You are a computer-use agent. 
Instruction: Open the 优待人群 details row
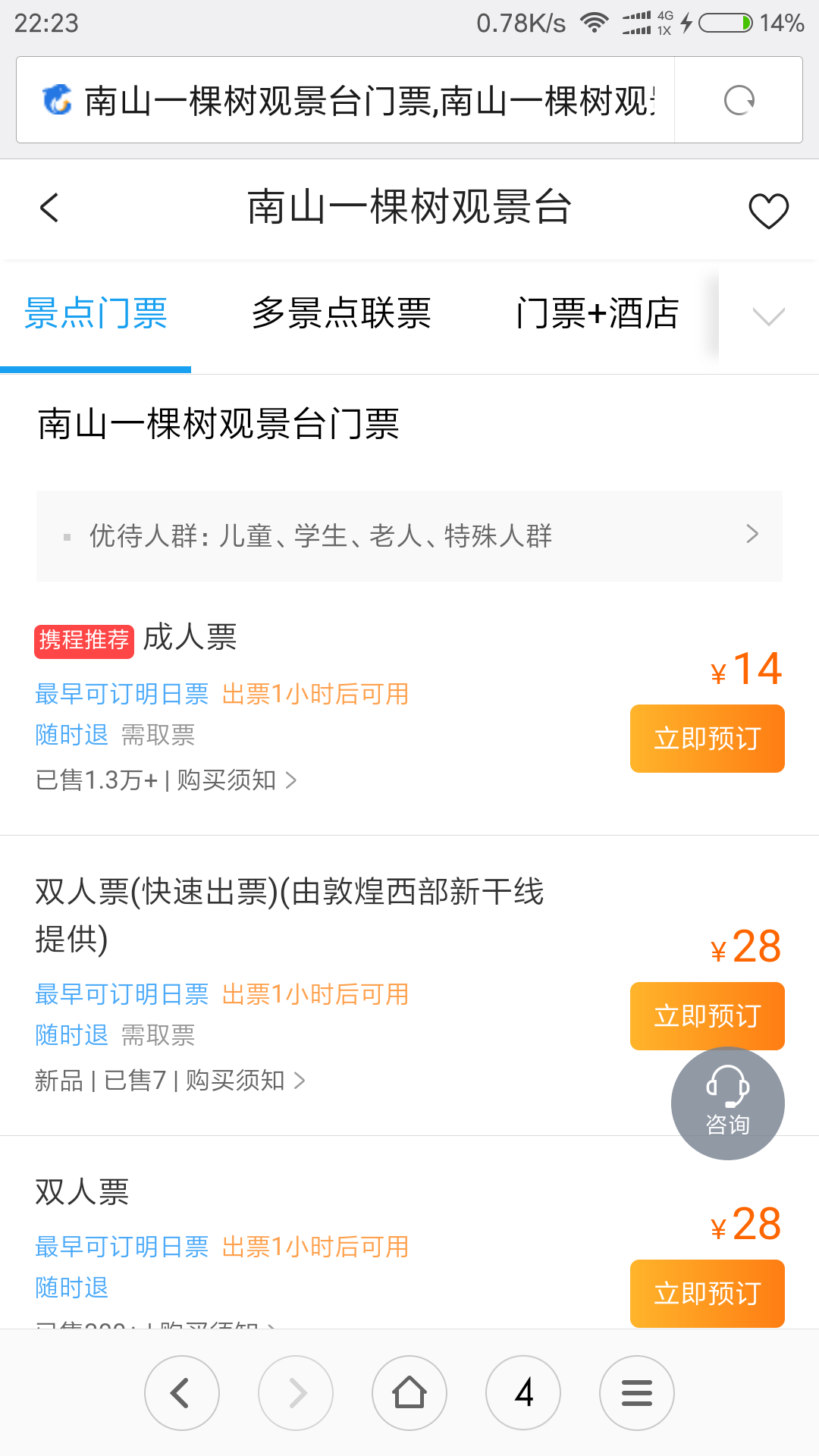pyautogui.click(x=409, y=536)
